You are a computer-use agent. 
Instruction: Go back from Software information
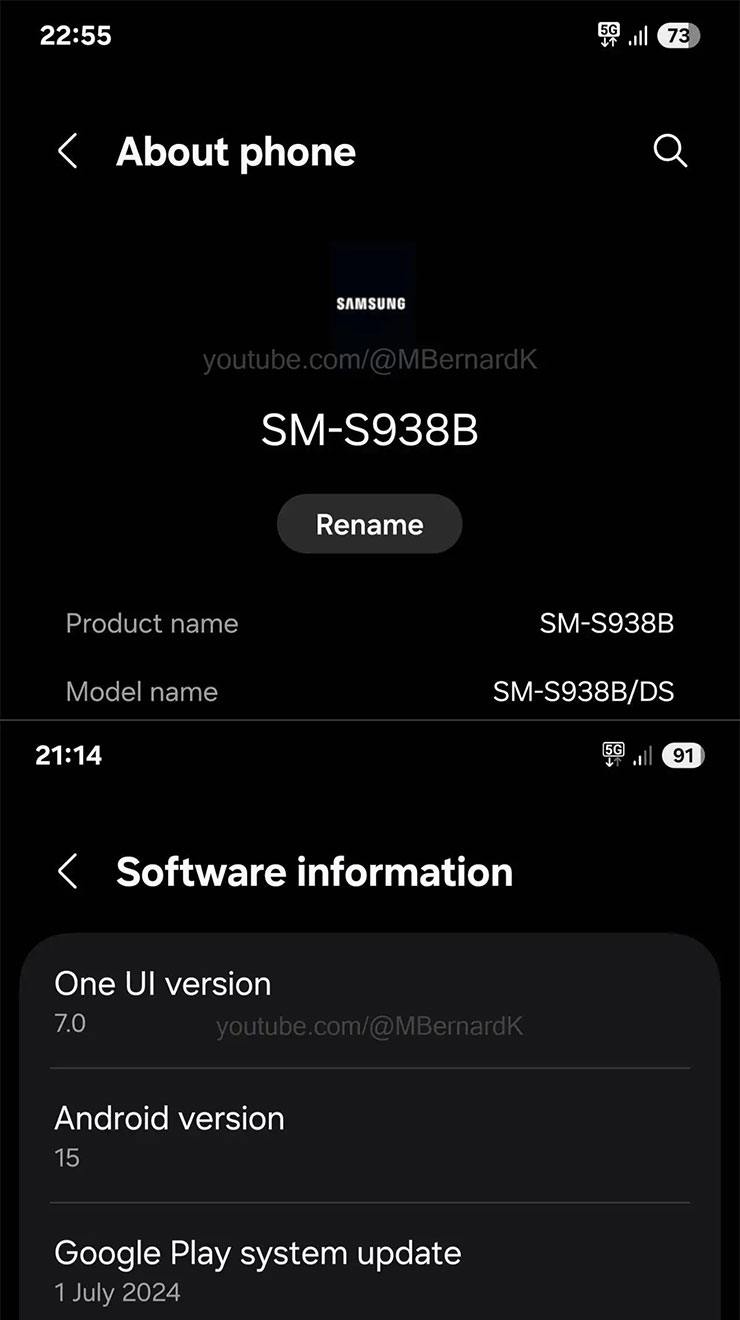(x=66, y=872)
